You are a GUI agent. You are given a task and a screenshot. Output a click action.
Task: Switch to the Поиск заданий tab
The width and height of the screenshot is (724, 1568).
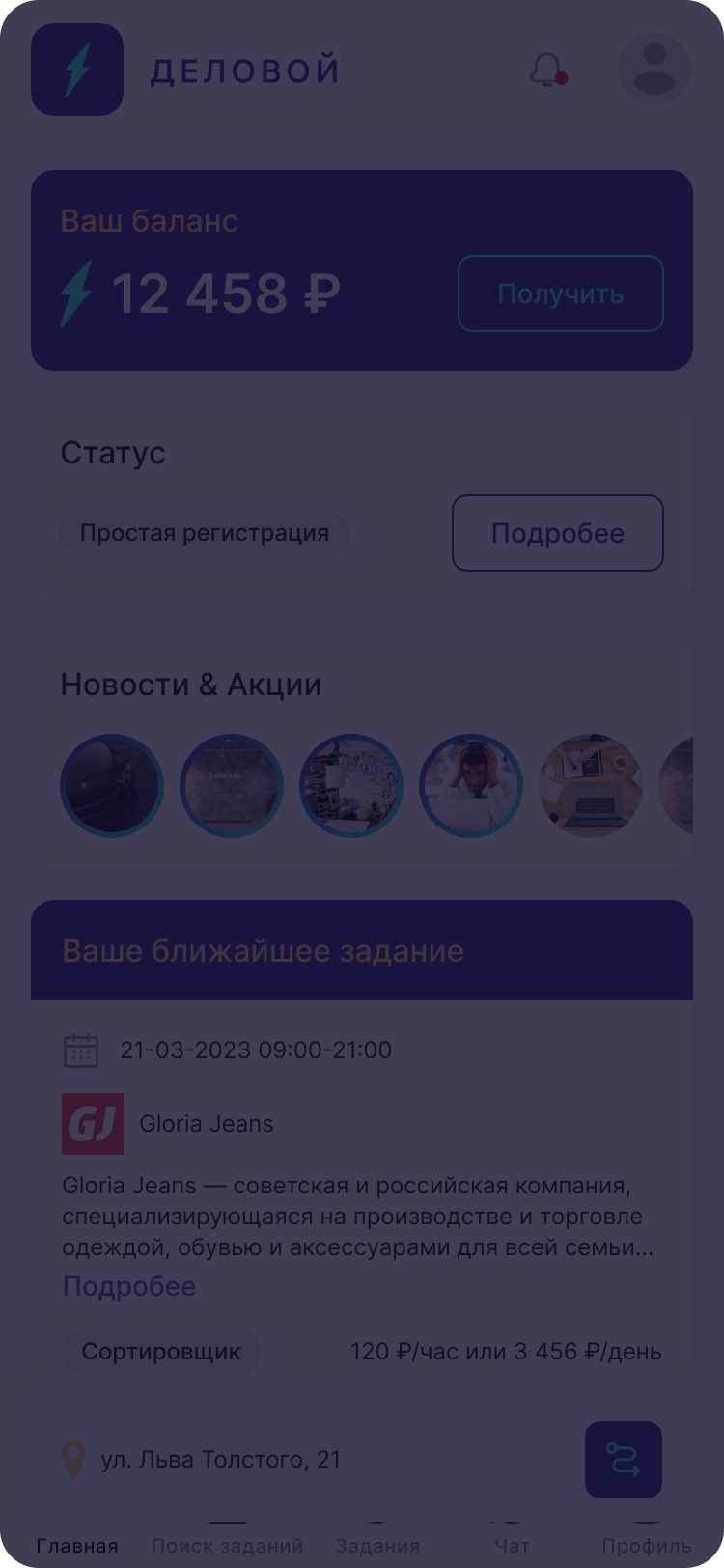(228, 1543)
